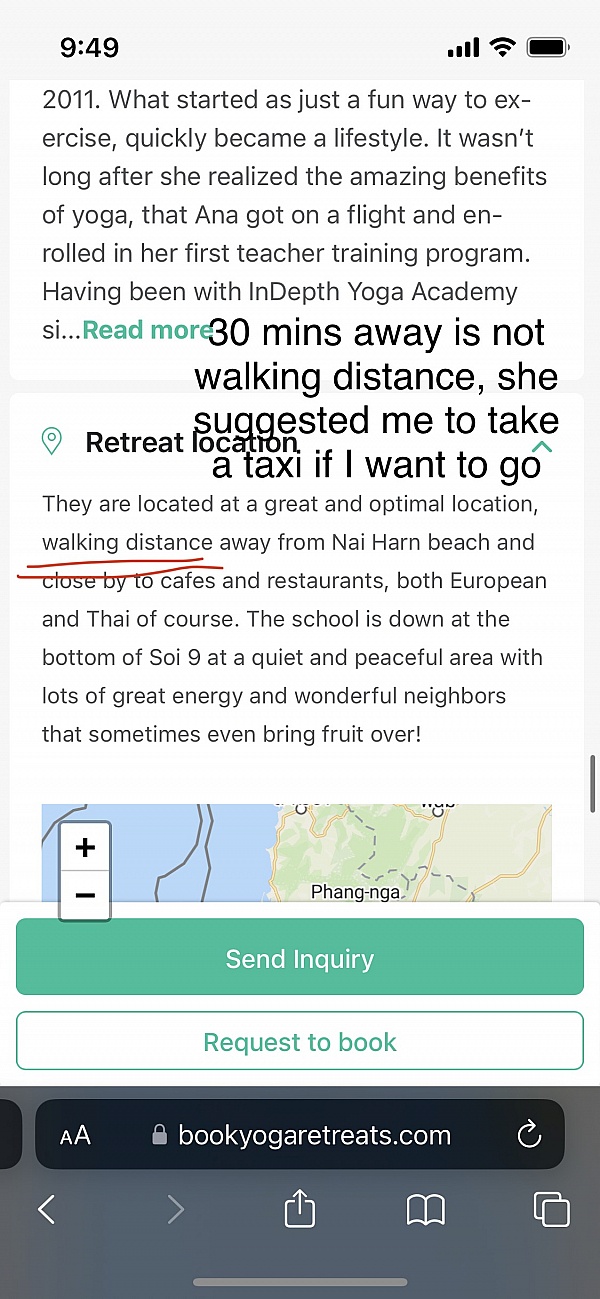
Task: Expand the instructor bio with Read more
Action: pyautogui.click(x=144, y=330)
